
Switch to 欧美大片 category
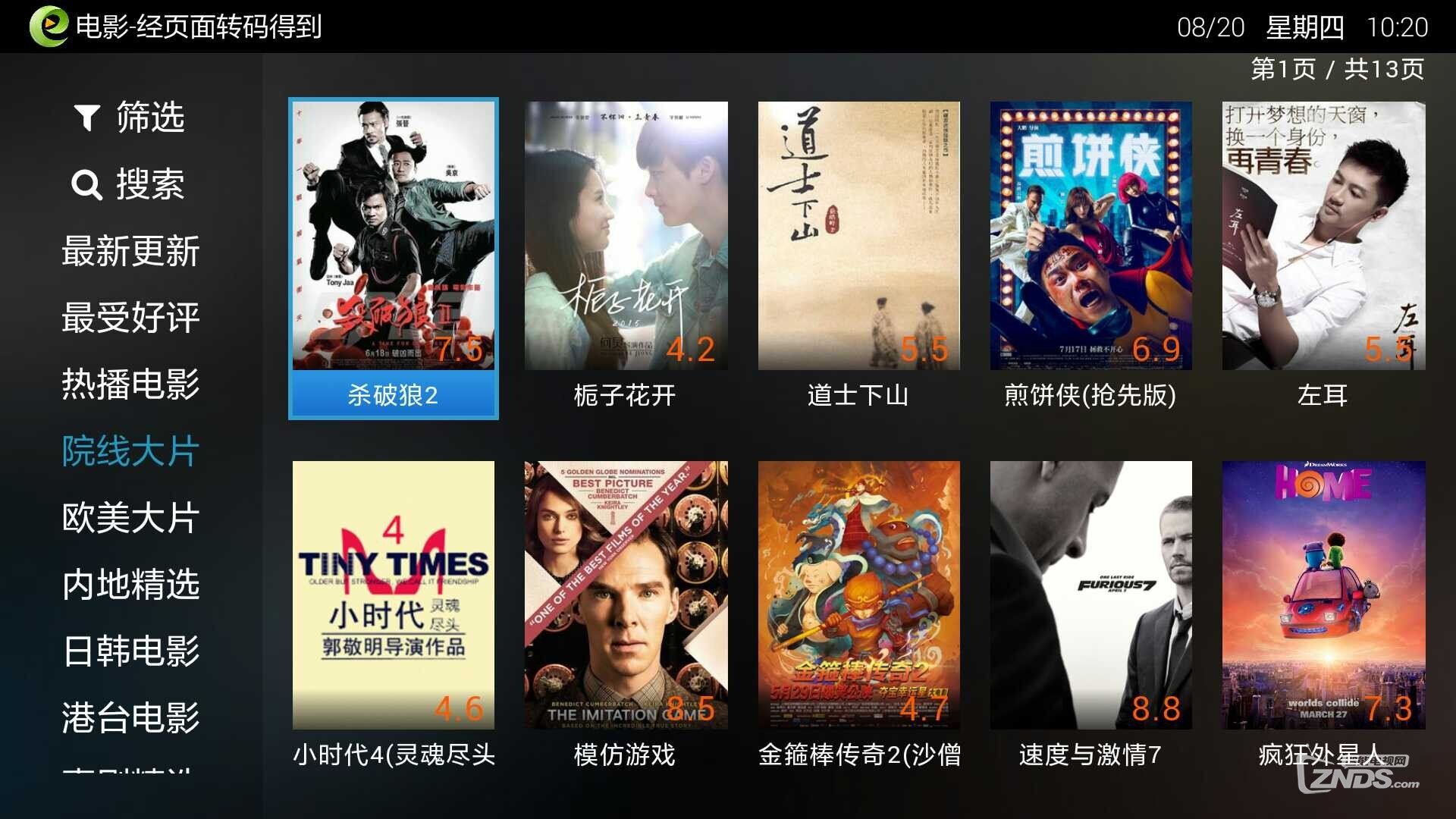(130, 518)
